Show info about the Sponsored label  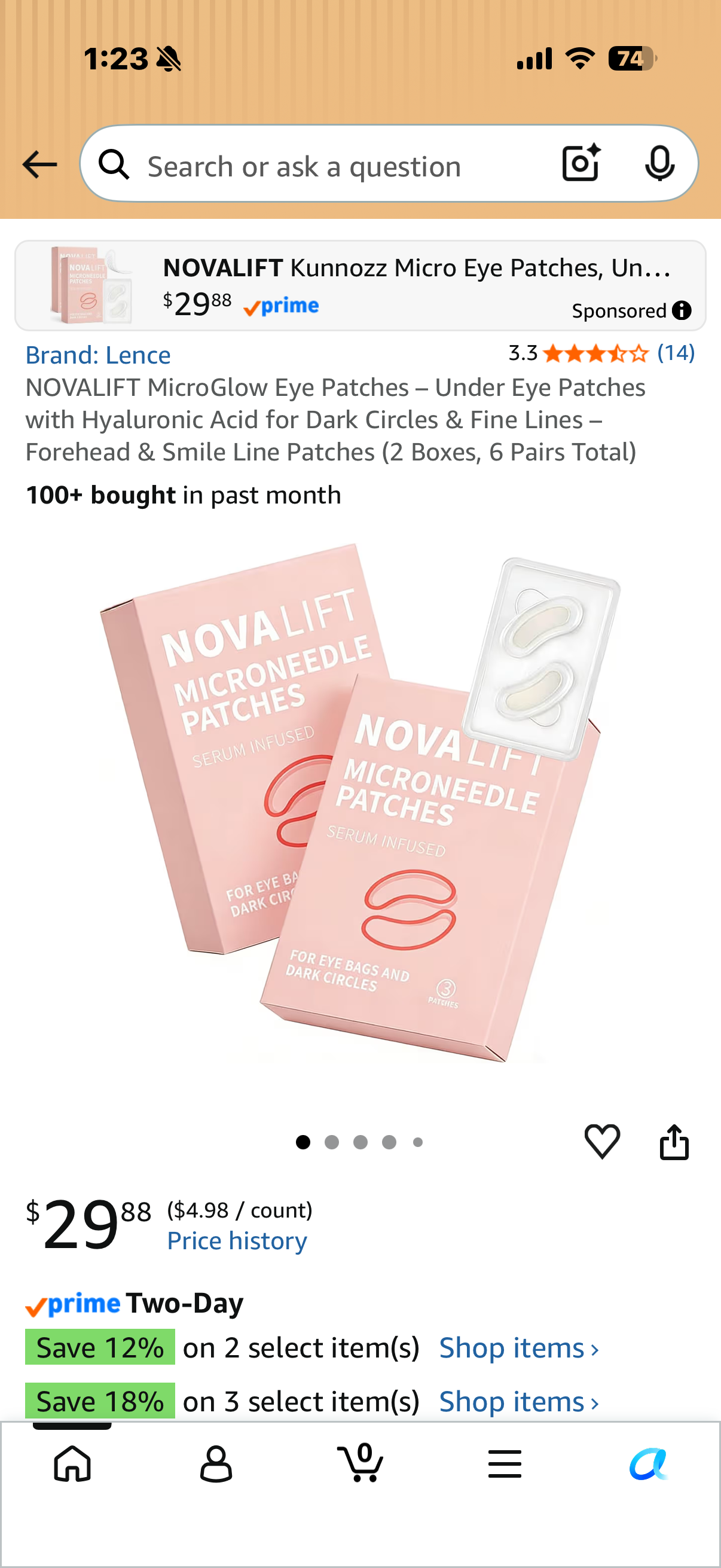[682, 310]
